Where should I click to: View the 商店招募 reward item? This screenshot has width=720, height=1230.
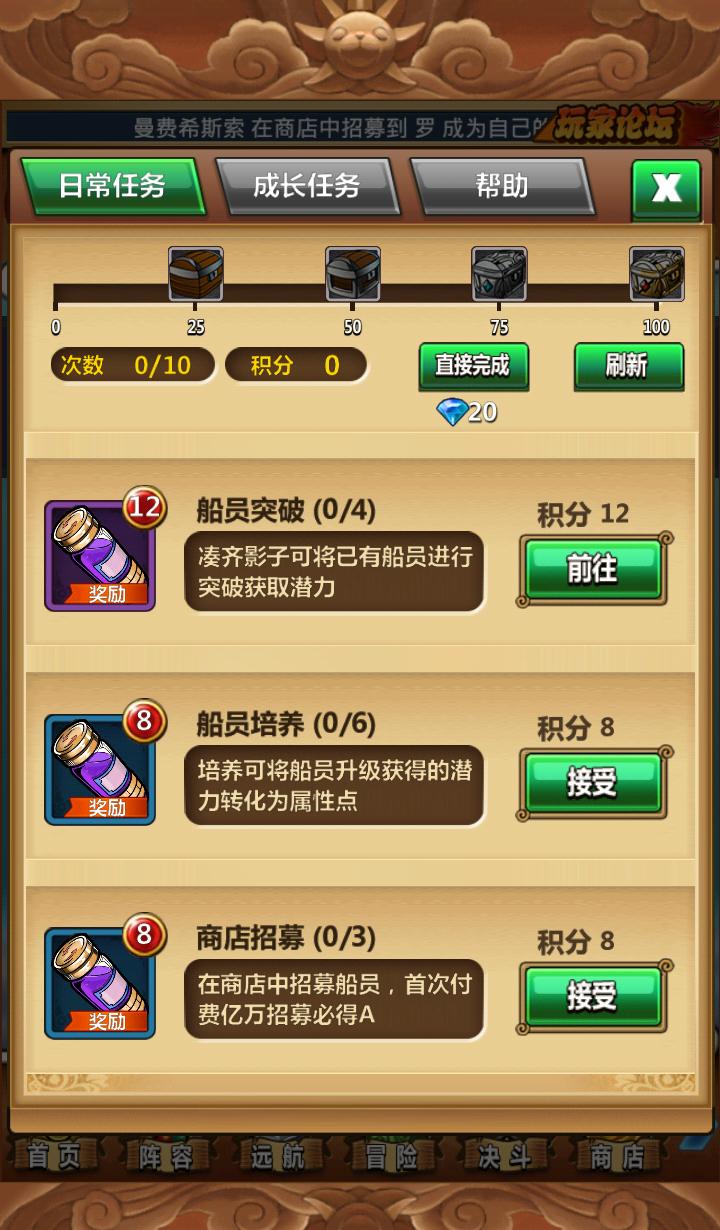tap(100, 983)
